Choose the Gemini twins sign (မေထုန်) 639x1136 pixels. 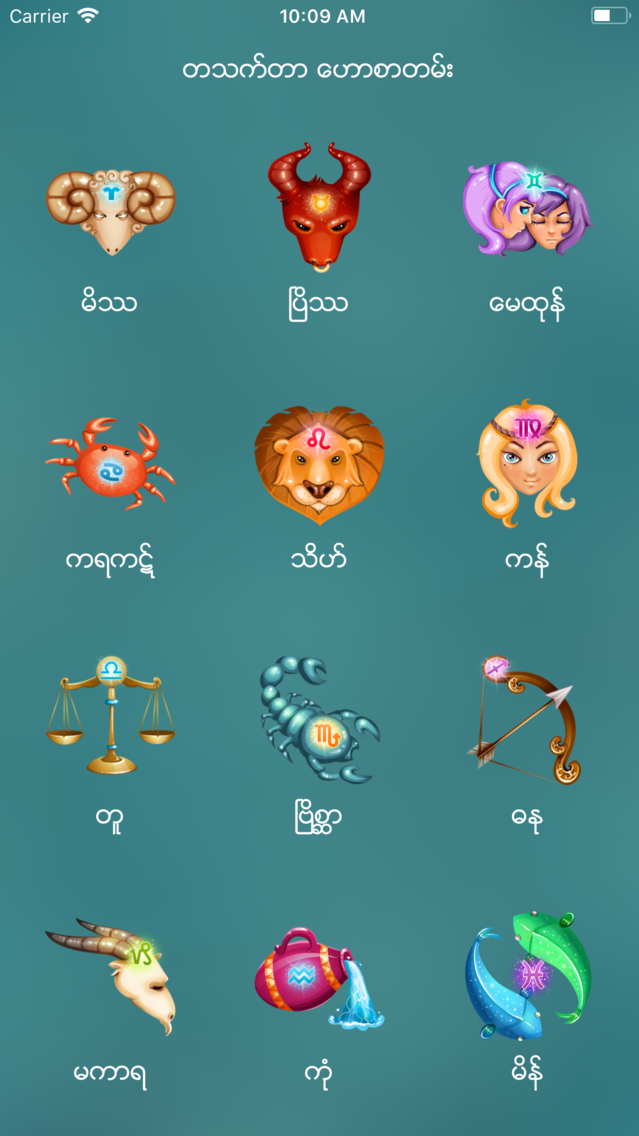click(527, 210)
